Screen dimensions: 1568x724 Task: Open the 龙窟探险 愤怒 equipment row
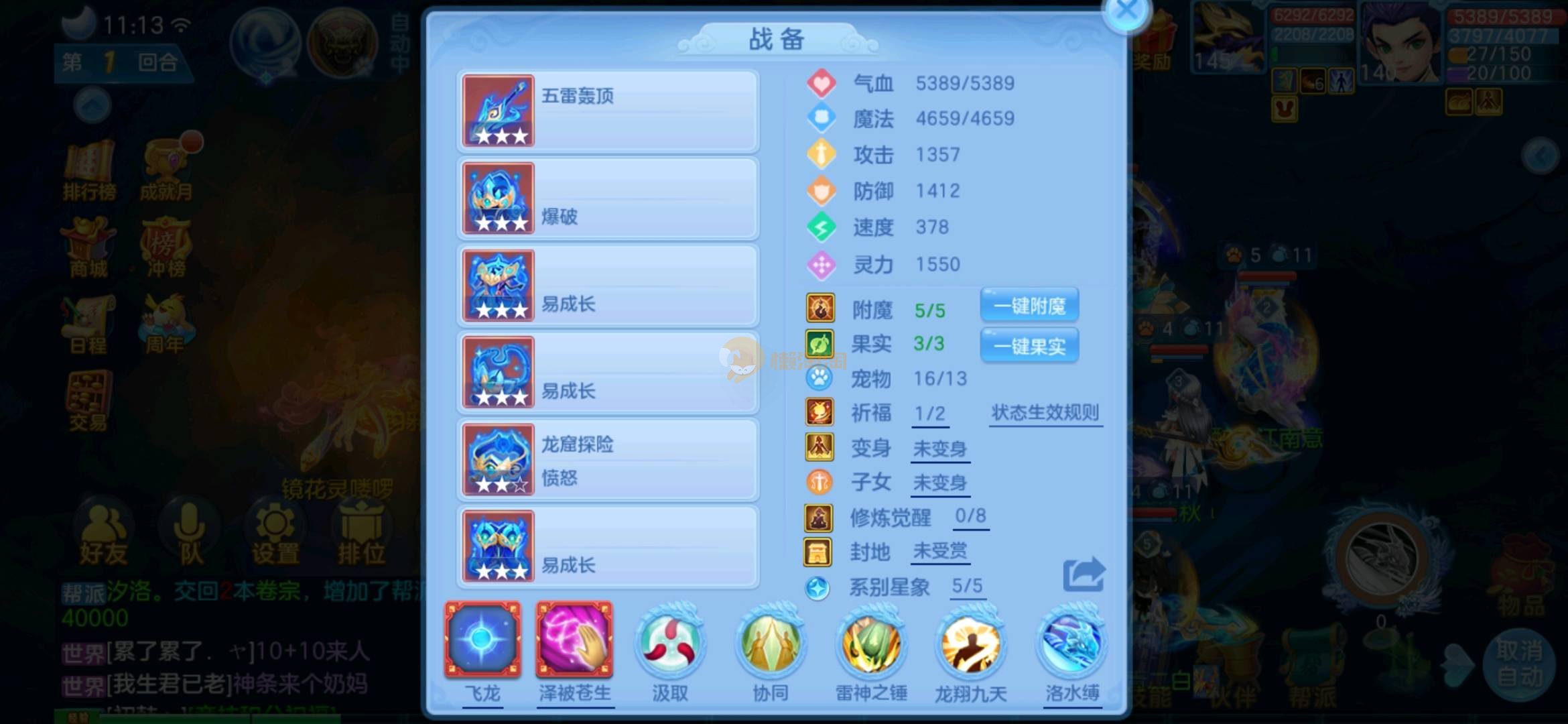(x=608, y=460)
